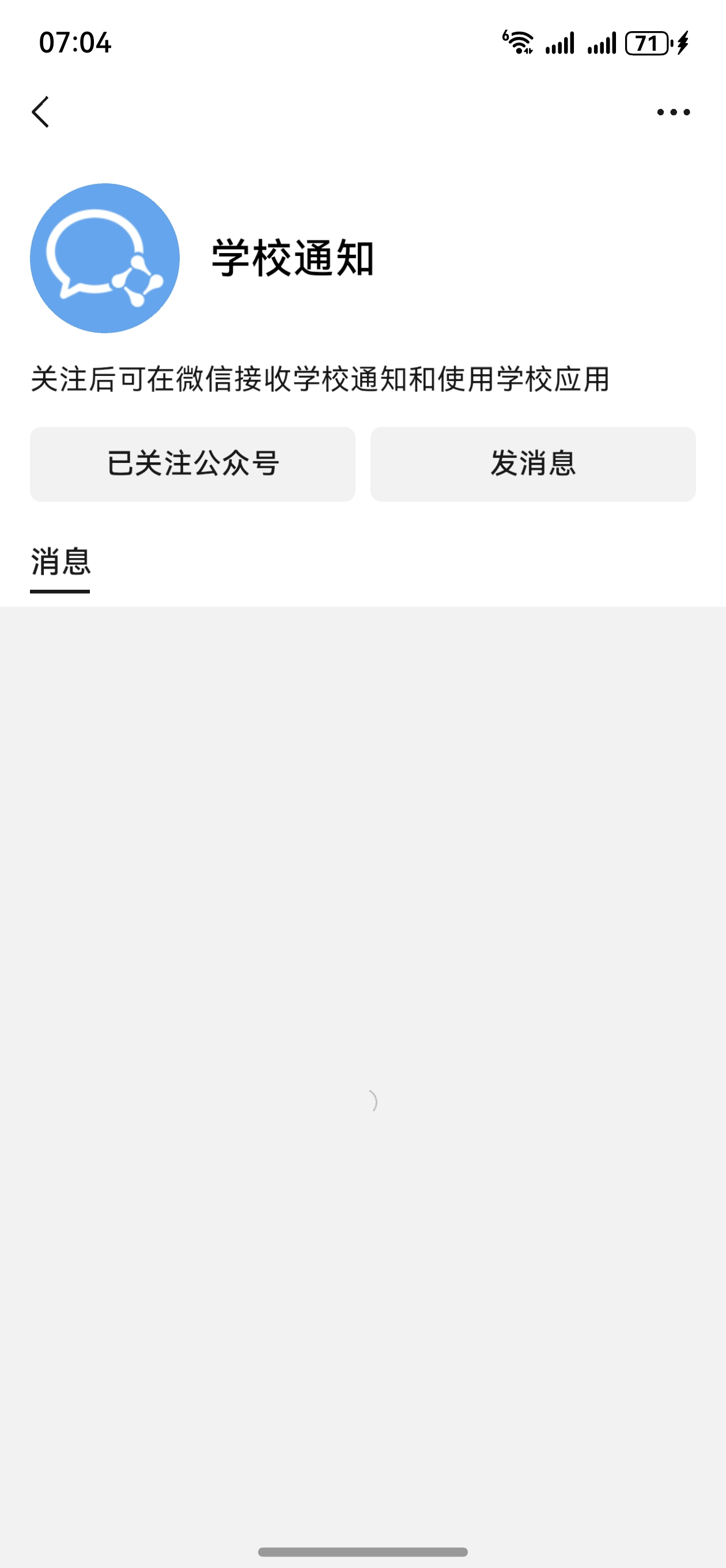Open the 已关注公众号 followed account button

(192, 464)
